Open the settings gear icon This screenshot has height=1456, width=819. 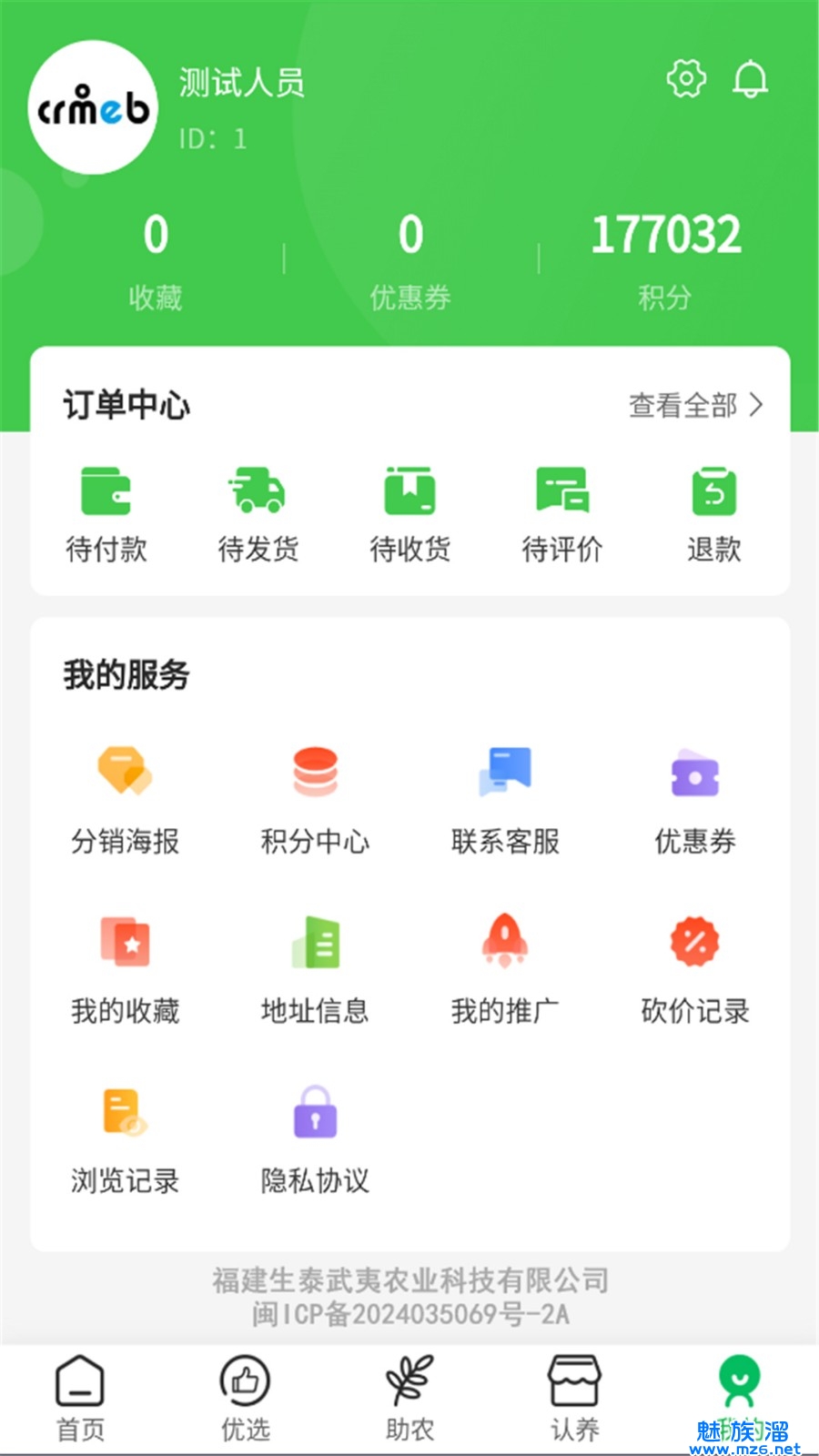[x=686, y=79]
